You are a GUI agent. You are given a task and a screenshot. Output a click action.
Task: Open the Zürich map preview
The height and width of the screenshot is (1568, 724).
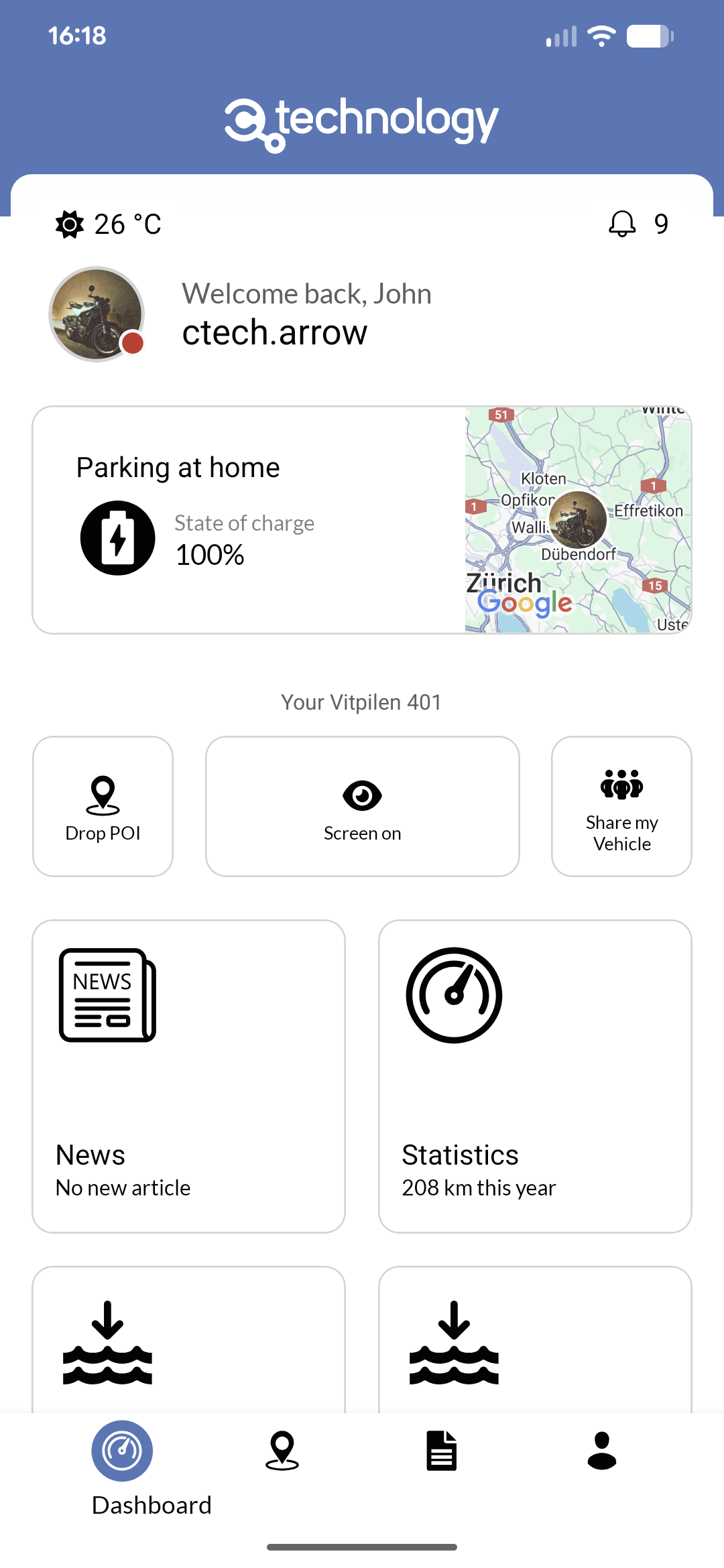point(578,520)
